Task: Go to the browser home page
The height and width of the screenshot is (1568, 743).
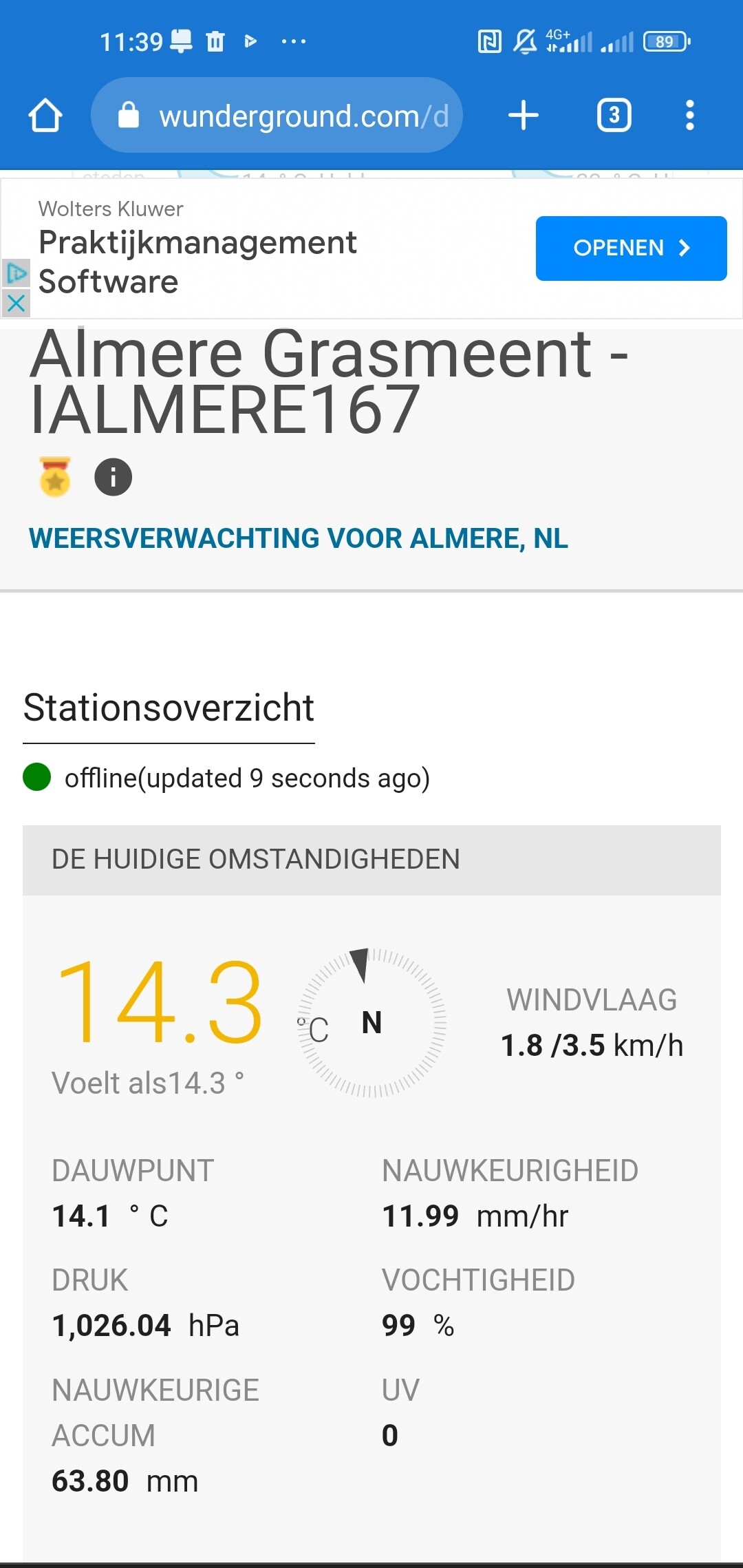Action: click(45, 115)
